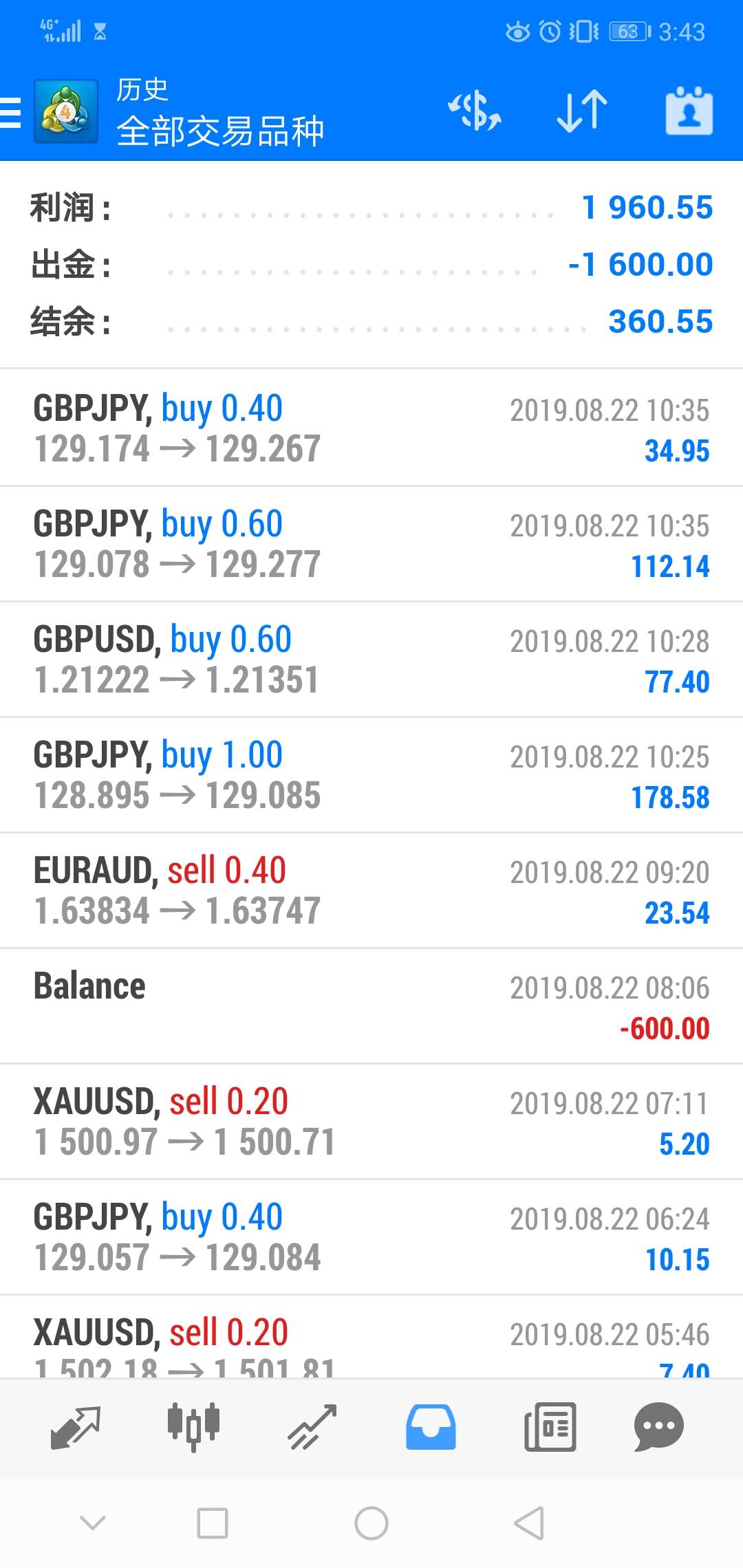Viewport: 743px width, 1568px height.
Task: Open EURAUD sell 0.40 trade row
Action: pos(371,890)
